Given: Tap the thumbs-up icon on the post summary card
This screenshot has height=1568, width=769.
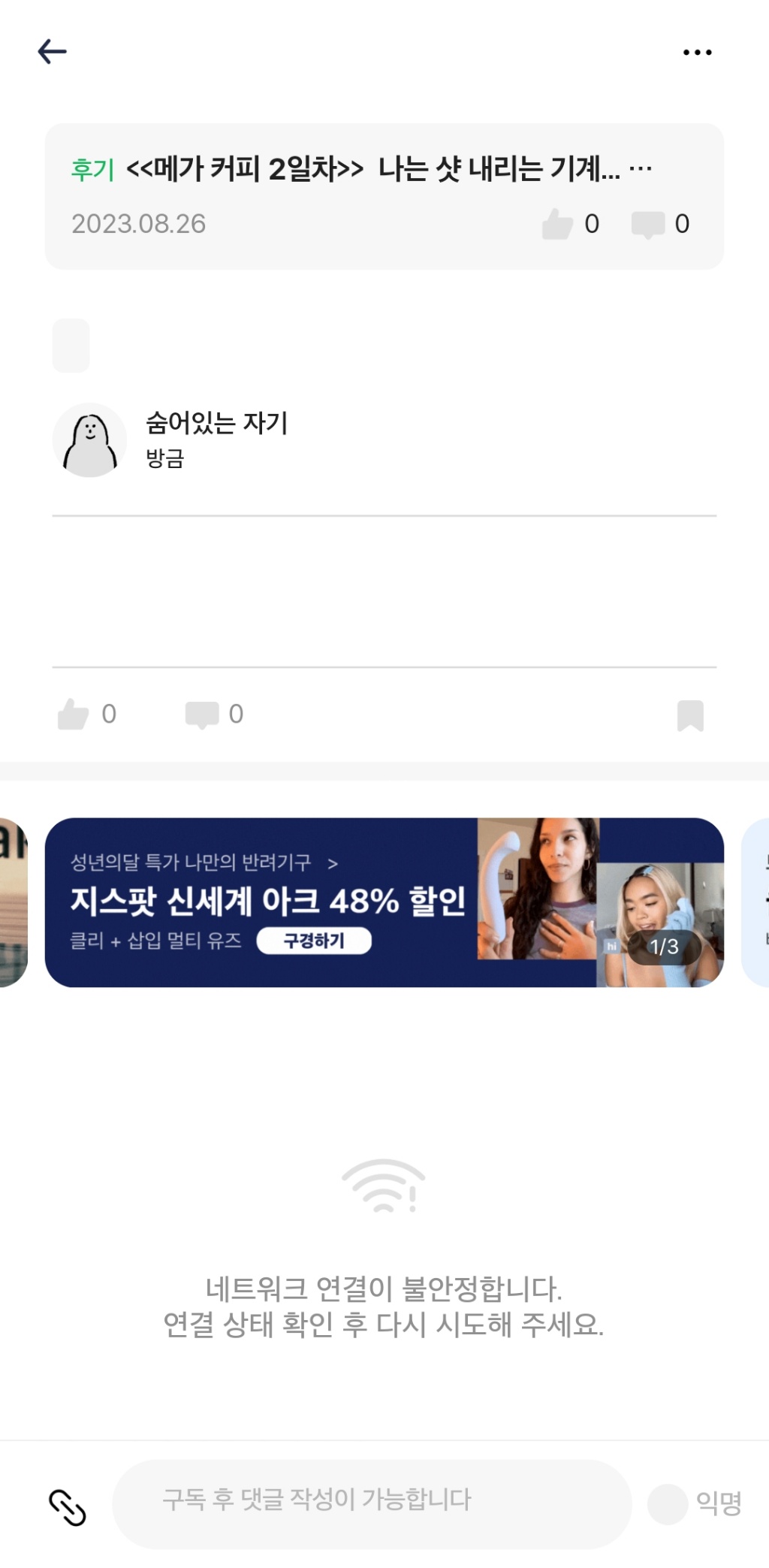Looking at the screenshot, I should tap(556, 223).
